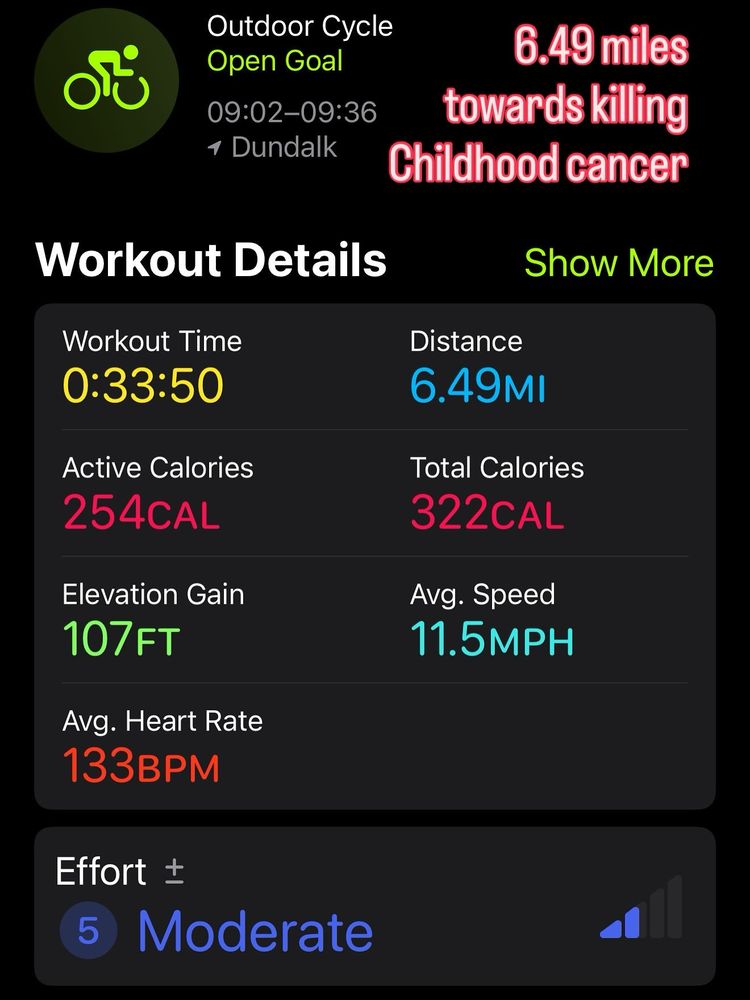Tap Show More next to Workout Details
This screenshot has height=1000, width=750.
point(618,263)
